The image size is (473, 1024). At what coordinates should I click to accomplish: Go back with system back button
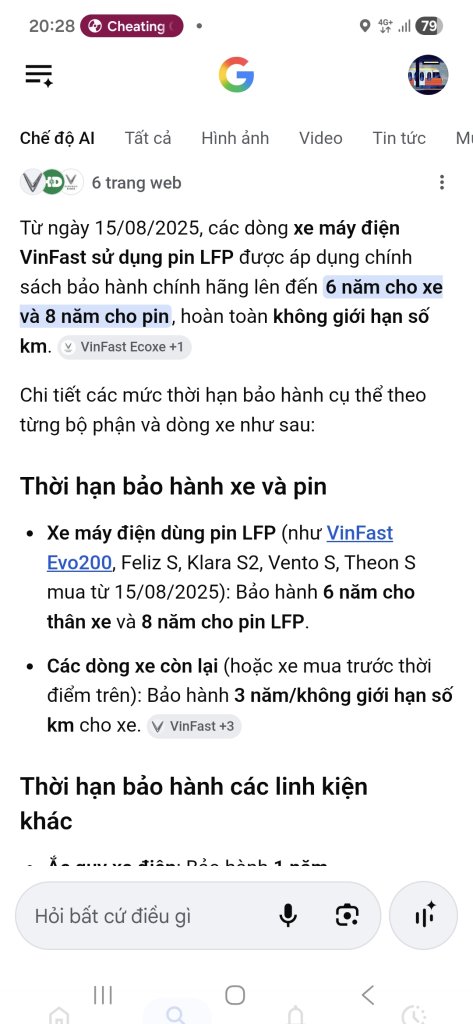click(368, 995)
